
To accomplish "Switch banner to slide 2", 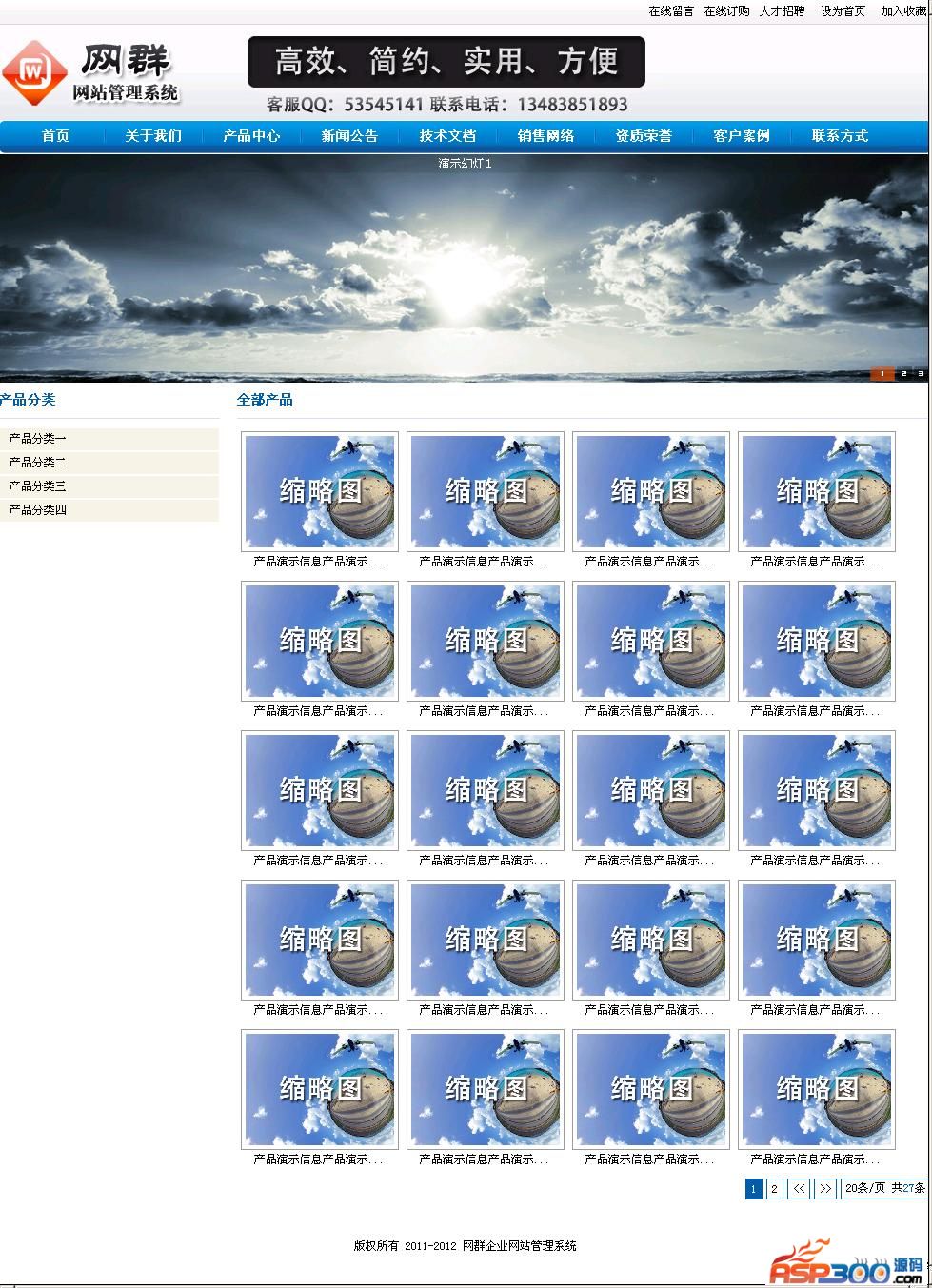I will 903,374.
